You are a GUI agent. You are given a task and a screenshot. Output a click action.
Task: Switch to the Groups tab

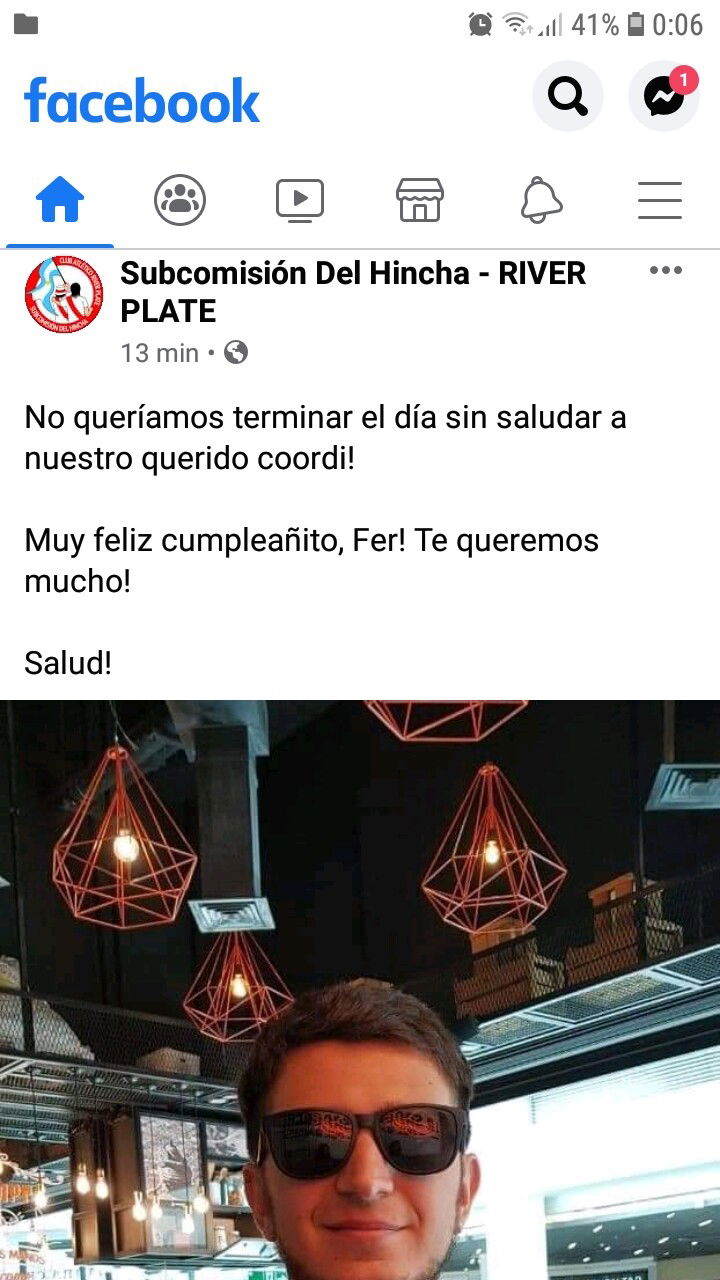[180, 200]
